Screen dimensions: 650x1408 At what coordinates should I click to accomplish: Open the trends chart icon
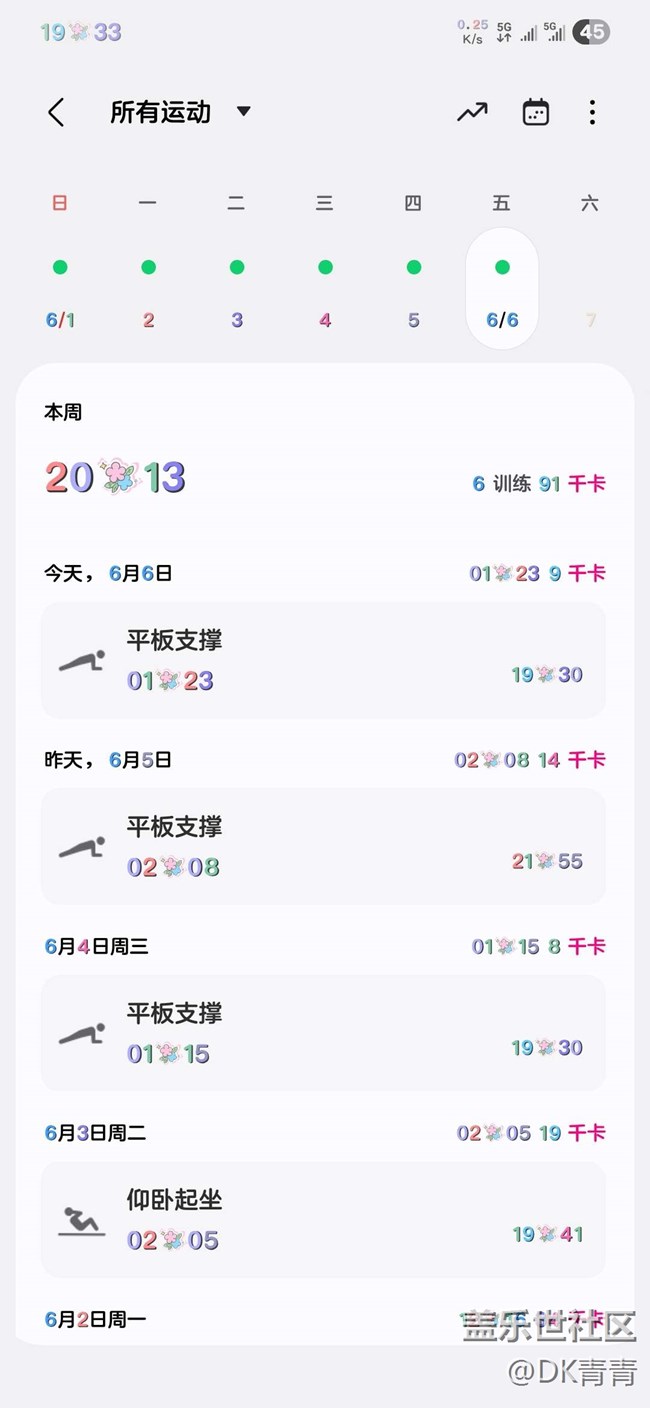click(472, 113)
